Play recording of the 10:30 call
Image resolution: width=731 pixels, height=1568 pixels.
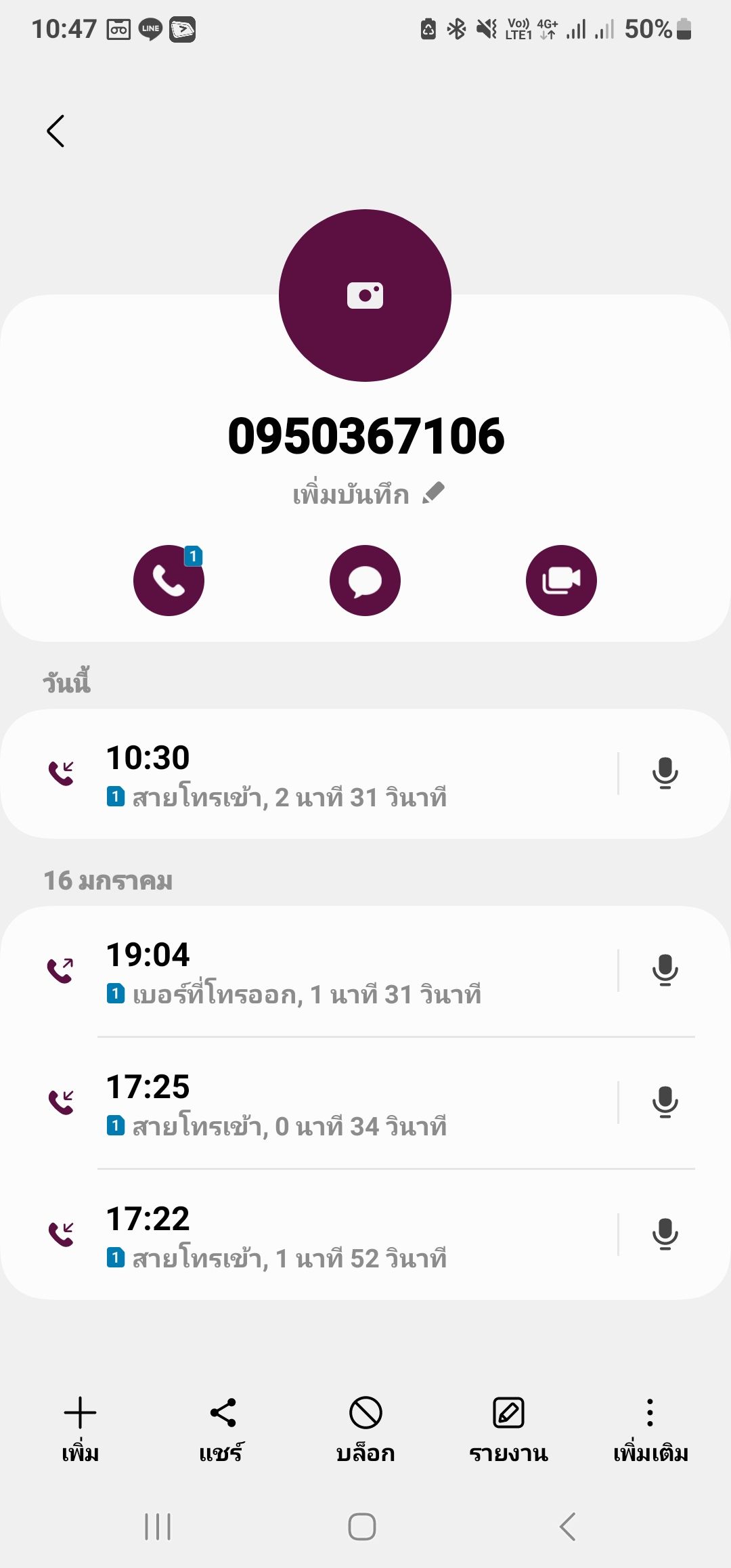(665, 773)
